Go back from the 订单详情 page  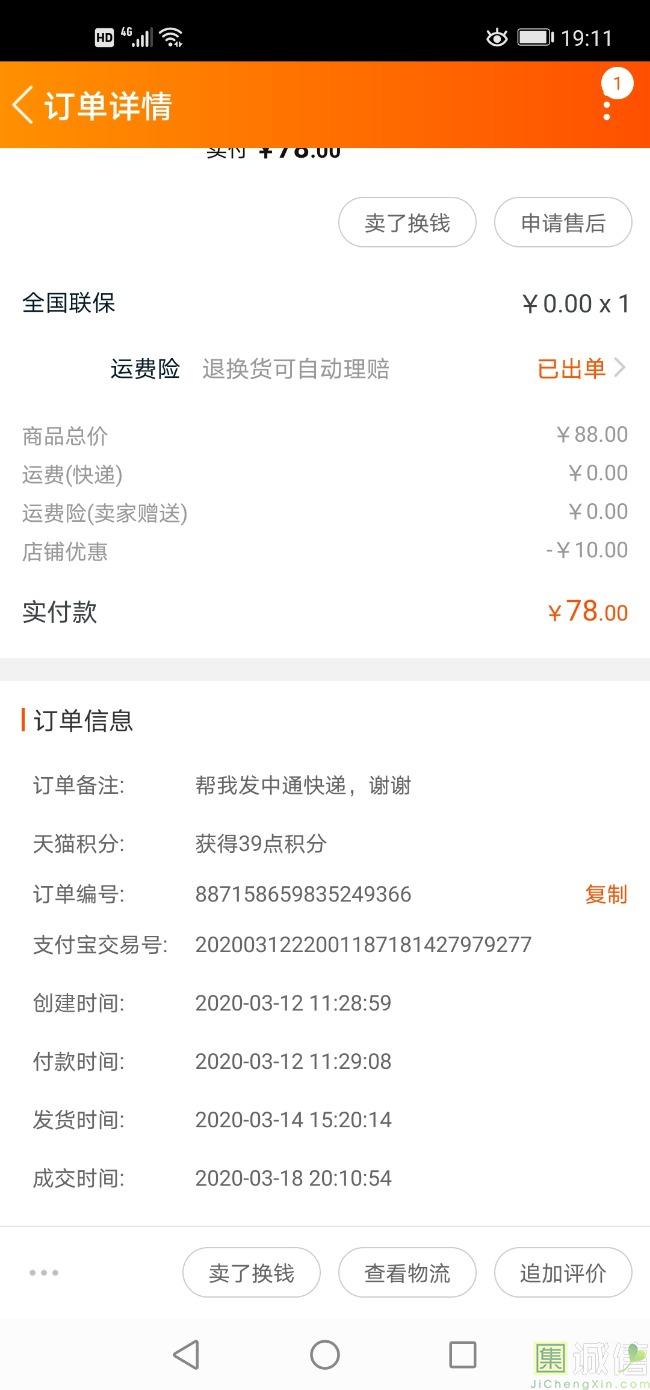(x=24, y=105)
